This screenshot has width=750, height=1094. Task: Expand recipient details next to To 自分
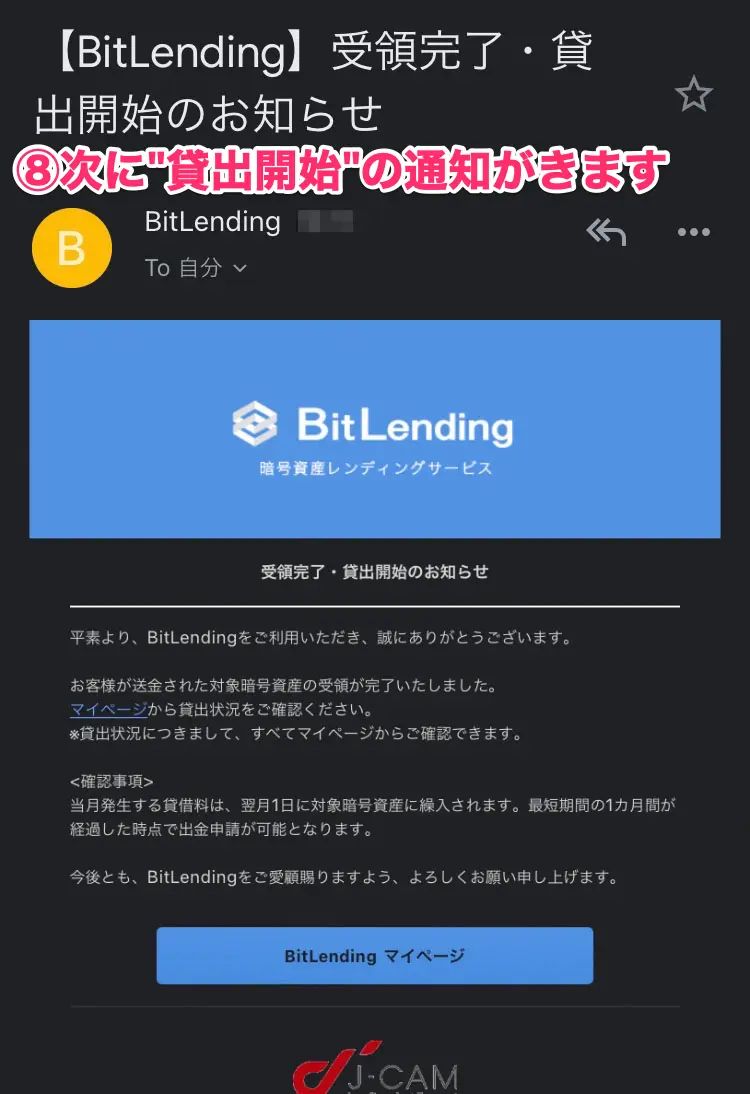click(239, 268)
